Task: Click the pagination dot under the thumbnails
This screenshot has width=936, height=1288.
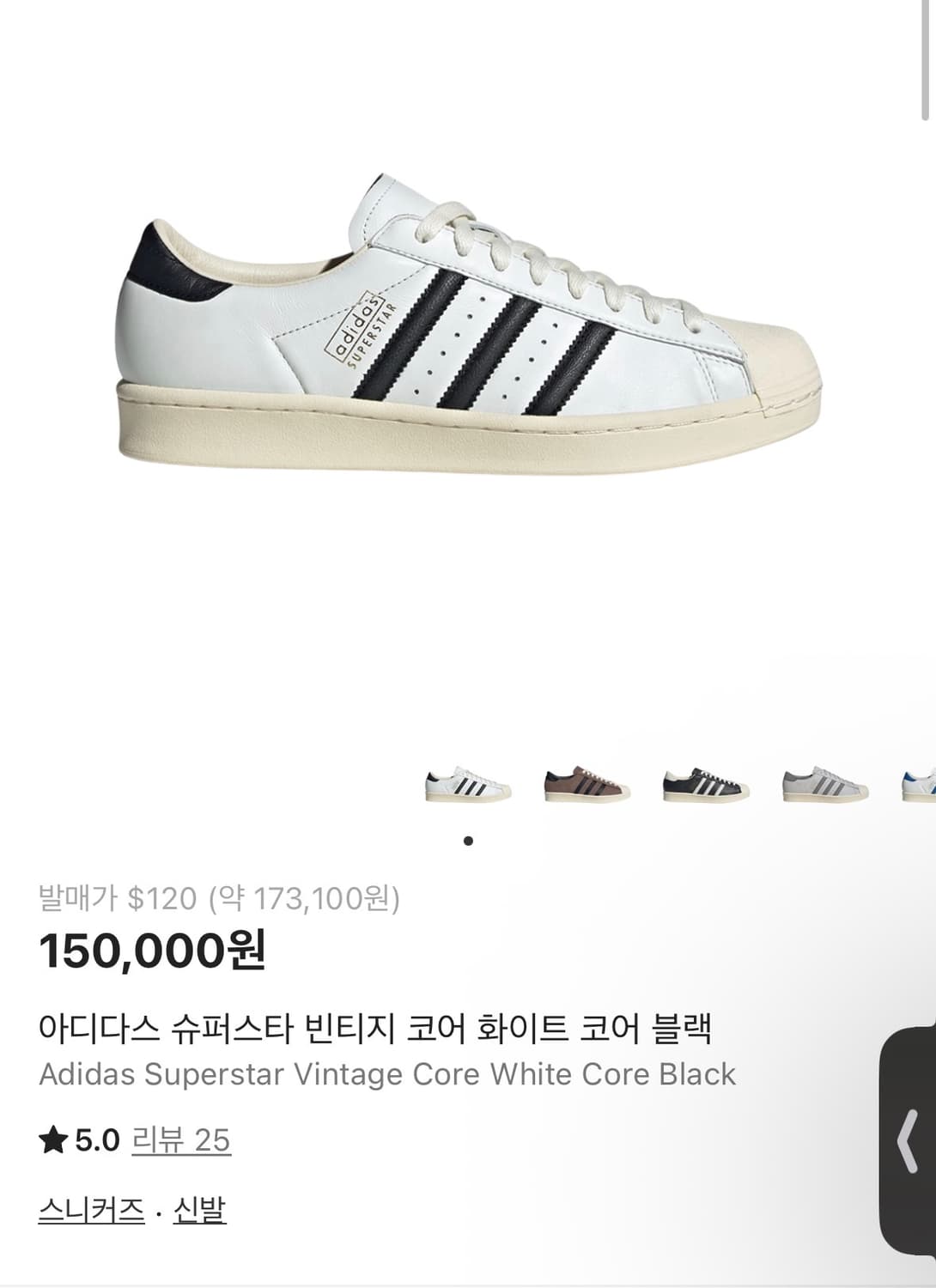Action: coord(468,840)
